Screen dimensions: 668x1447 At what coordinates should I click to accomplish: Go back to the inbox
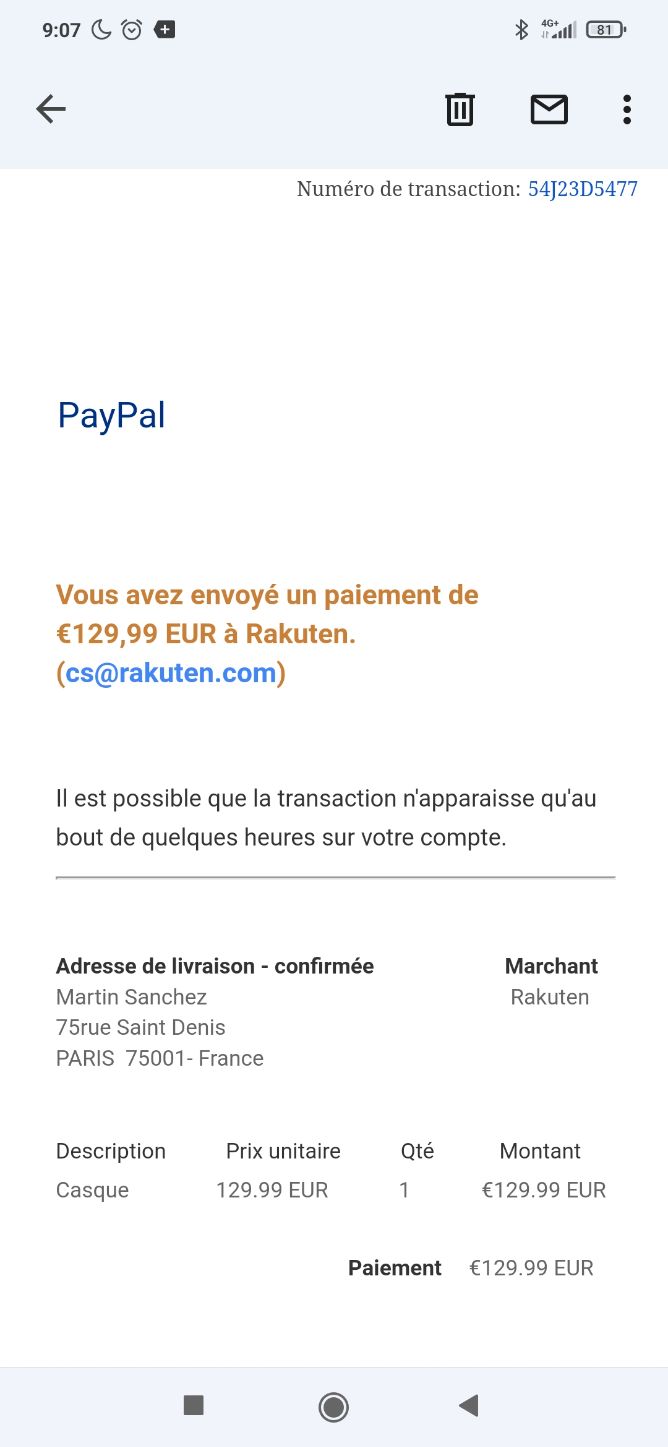51,109
